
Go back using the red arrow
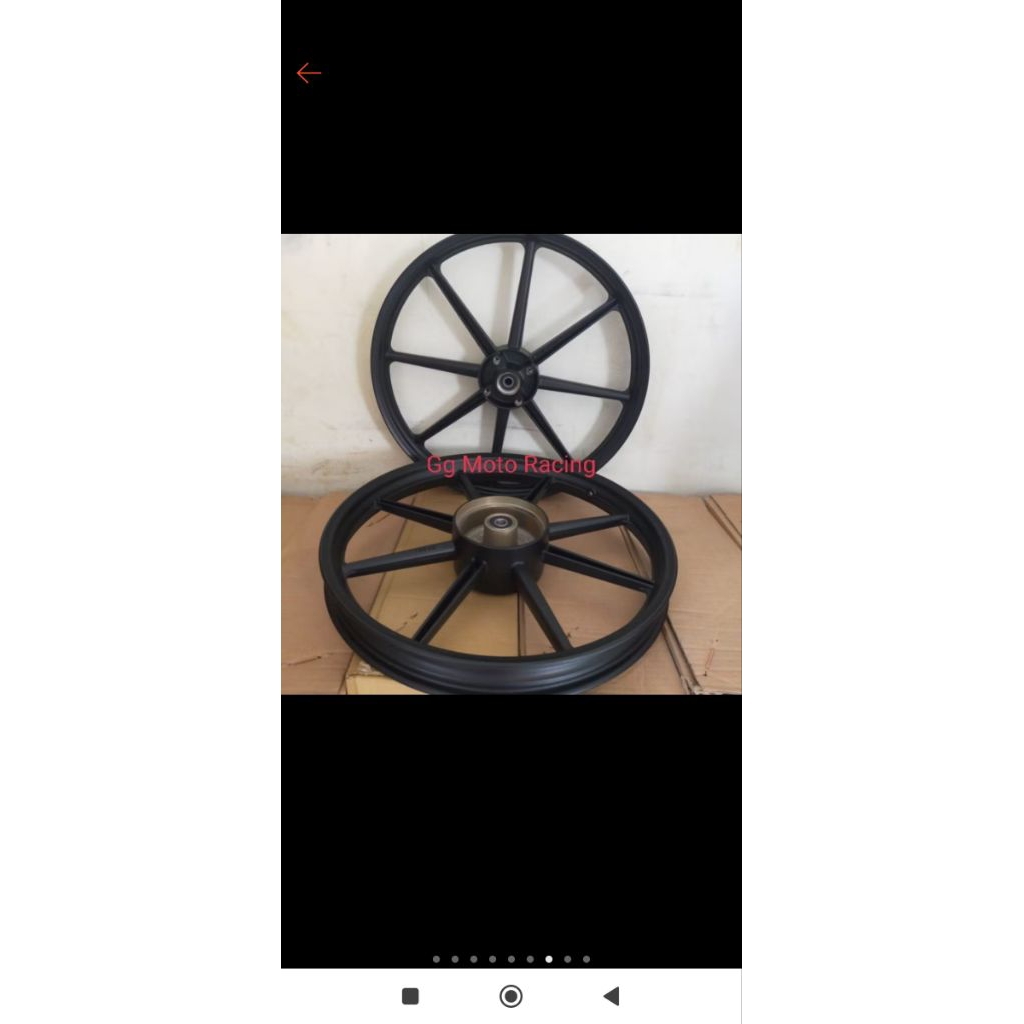point(308,73)
